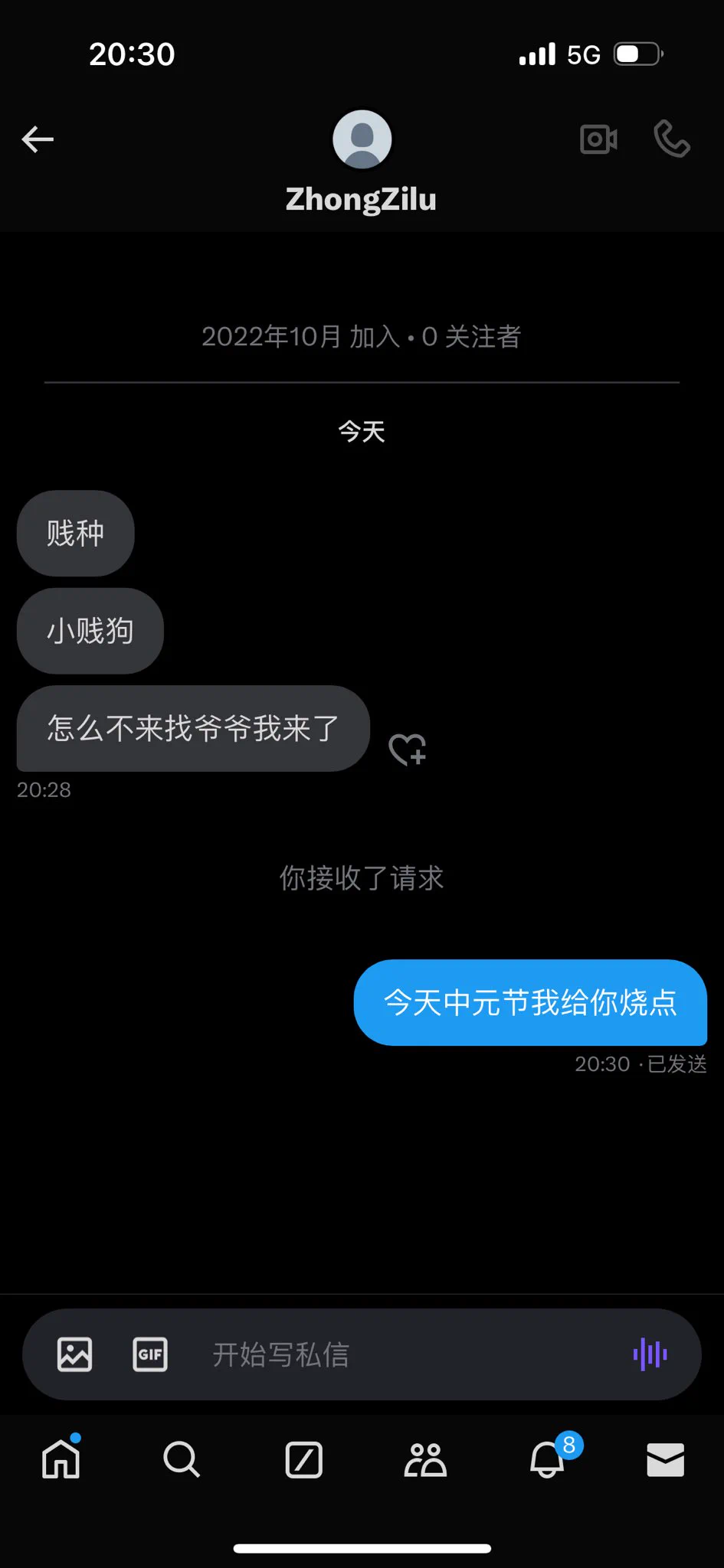Screen dimensions: 724x1568
Task: Switch to the Communities tab
Action: (425, 1459)
